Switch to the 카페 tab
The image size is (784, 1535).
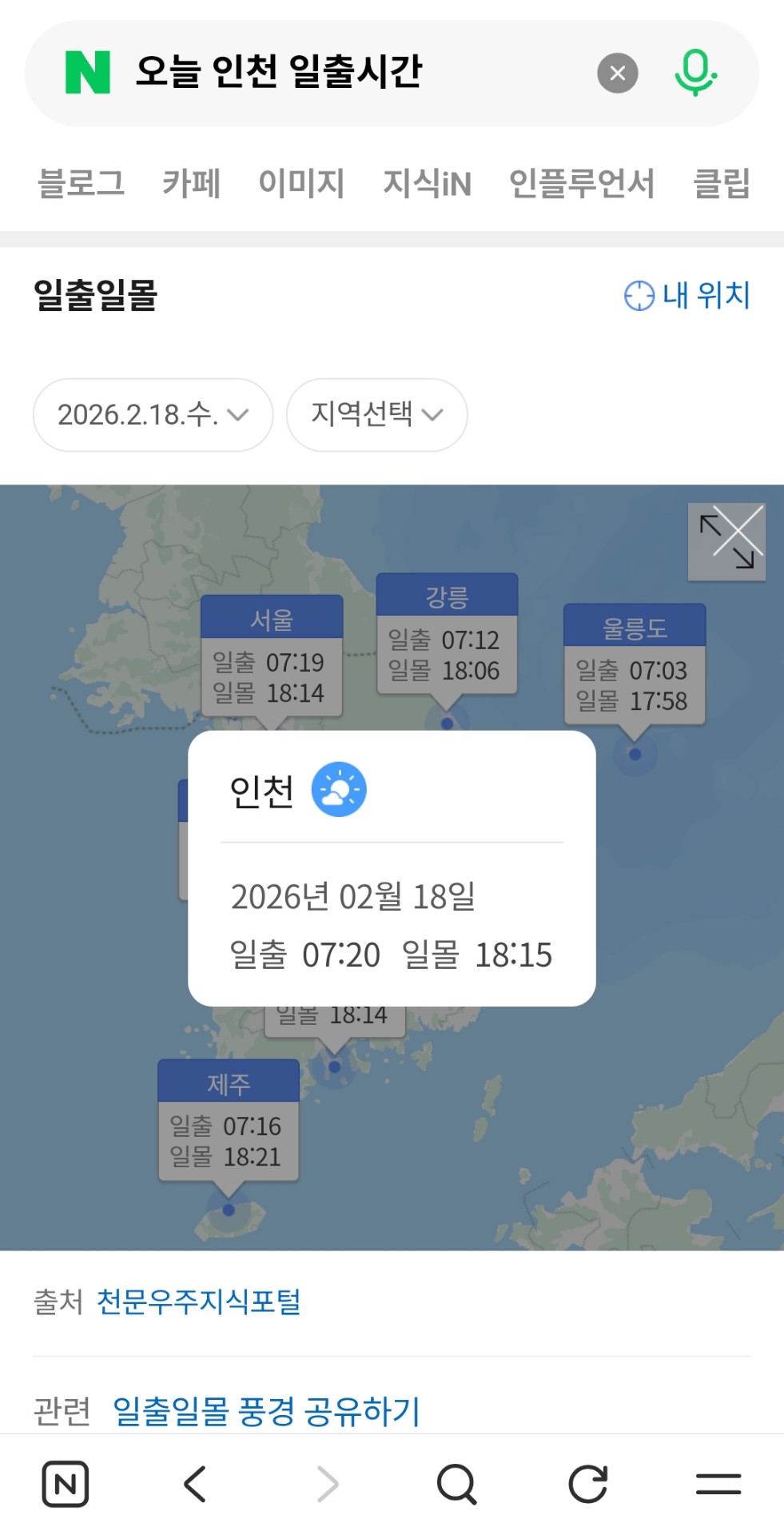click(191, 183)
